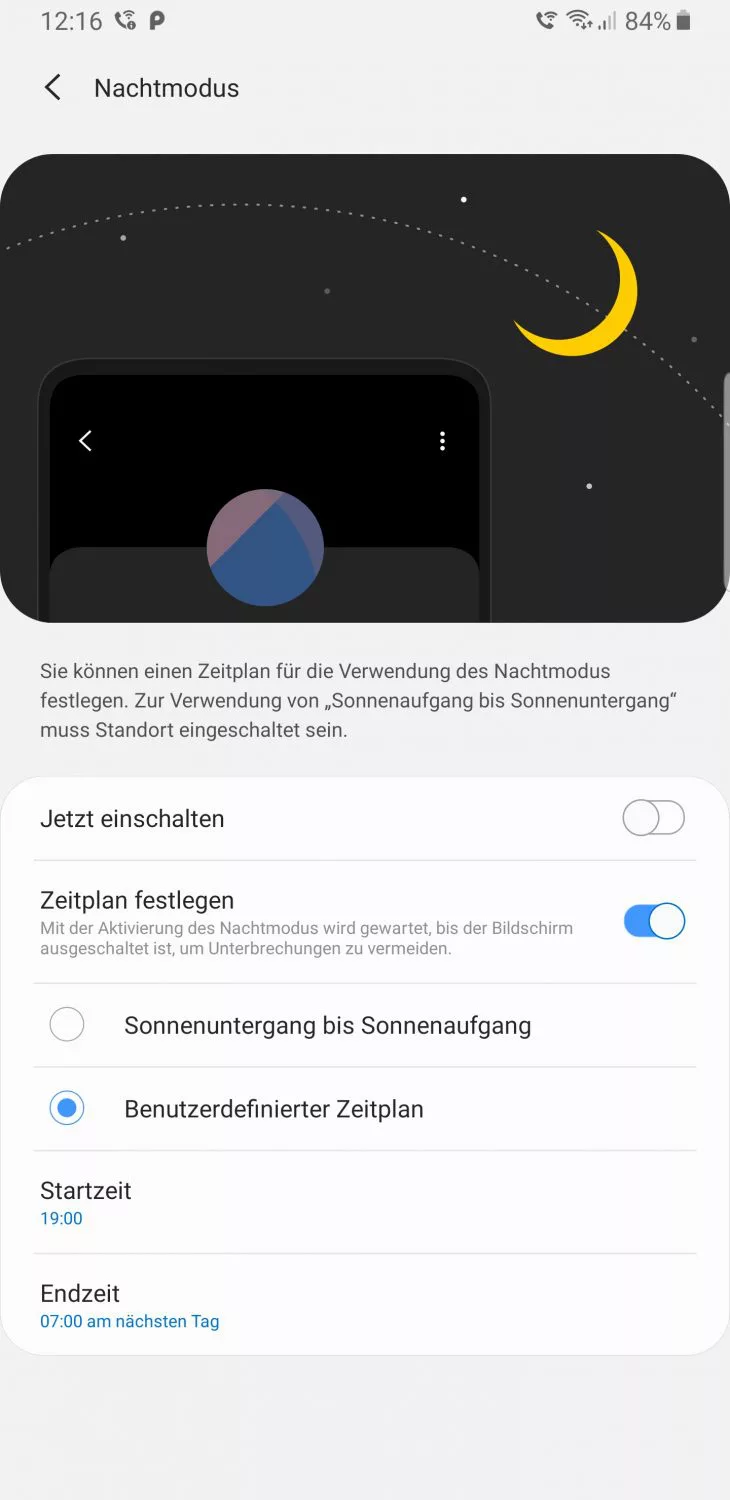The width and height of the screenshot is (730, 1500).
Task: Enable the Jetzt einschalten switch
Action: pyautogui.click(x=653, y=818)
